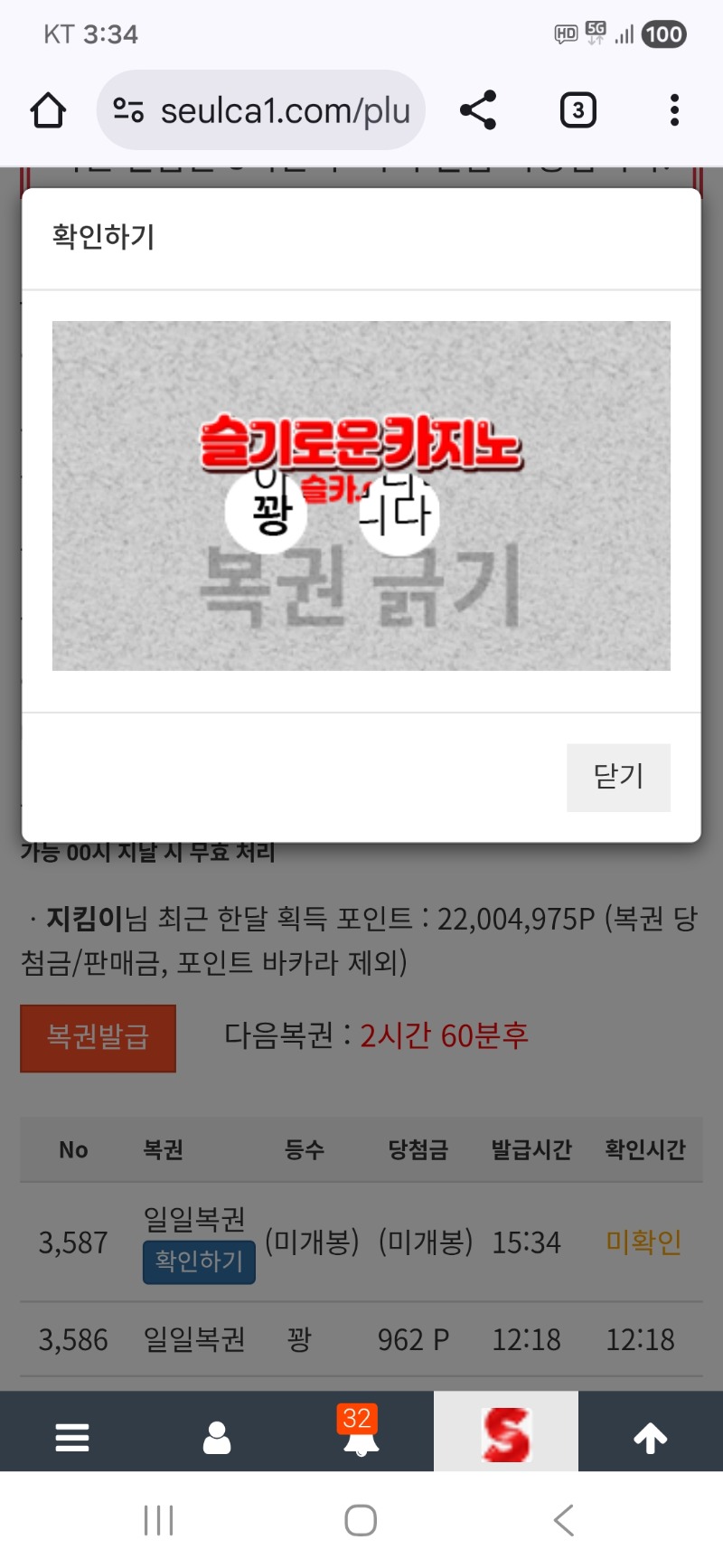The width and height of the screenshot is (723, 1568).
Task: Jump to top with arrow icon
Action: (650, 1437)
